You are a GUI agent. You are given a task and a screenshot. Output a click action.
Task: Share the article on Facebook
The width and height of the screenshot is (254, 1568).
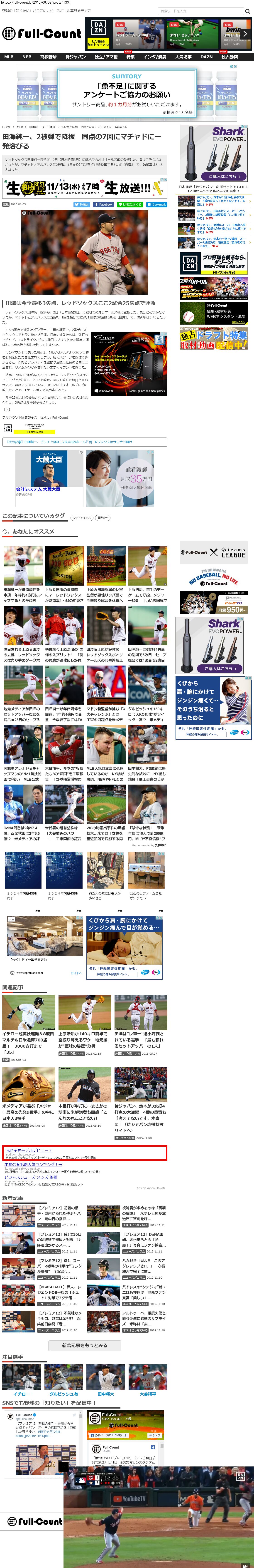(103, 204)
